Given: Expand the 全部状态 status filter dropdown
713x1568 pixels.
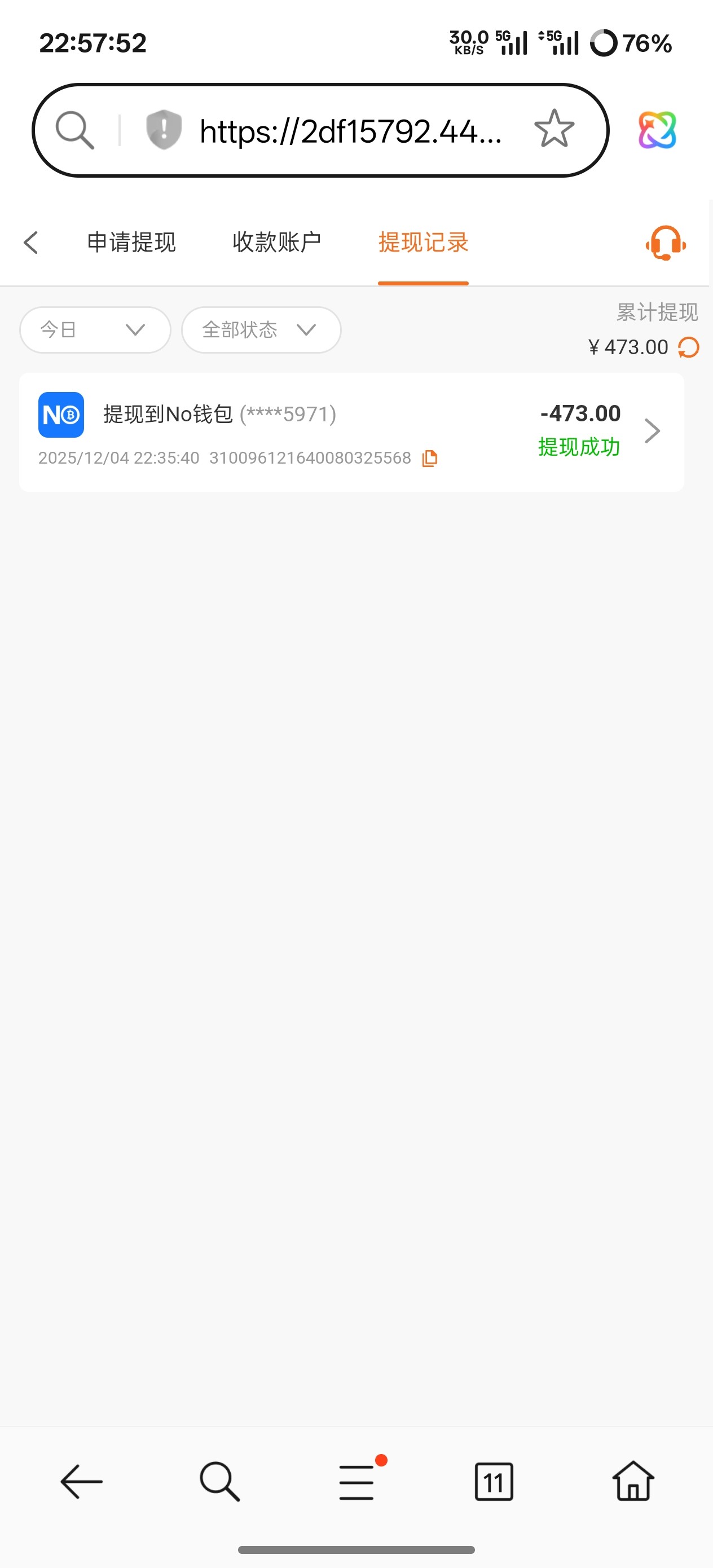Looking at the screenshot, I should (261, 330).
